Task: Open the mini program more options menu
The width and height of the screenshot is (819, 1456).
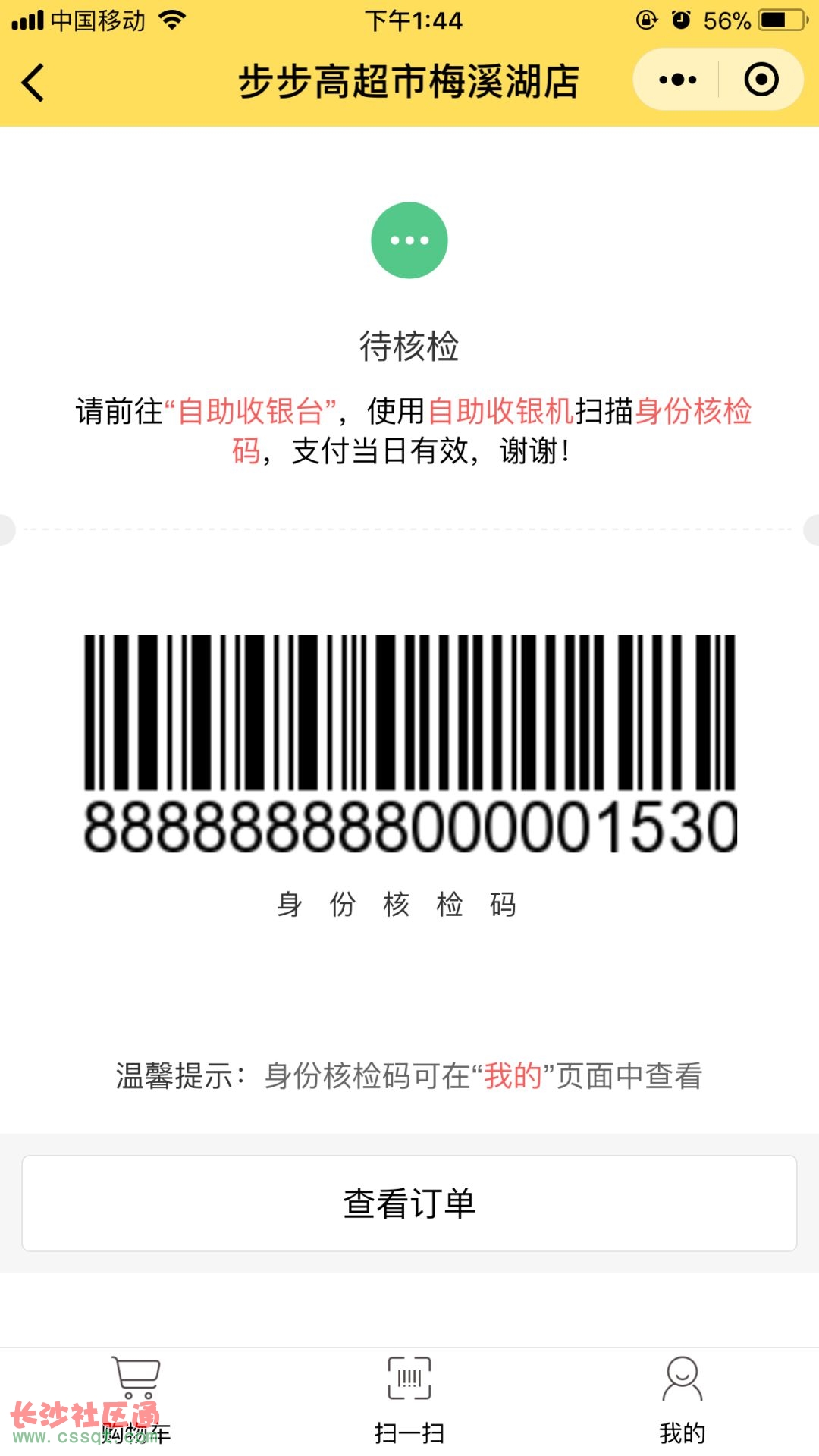Action: 677,80
